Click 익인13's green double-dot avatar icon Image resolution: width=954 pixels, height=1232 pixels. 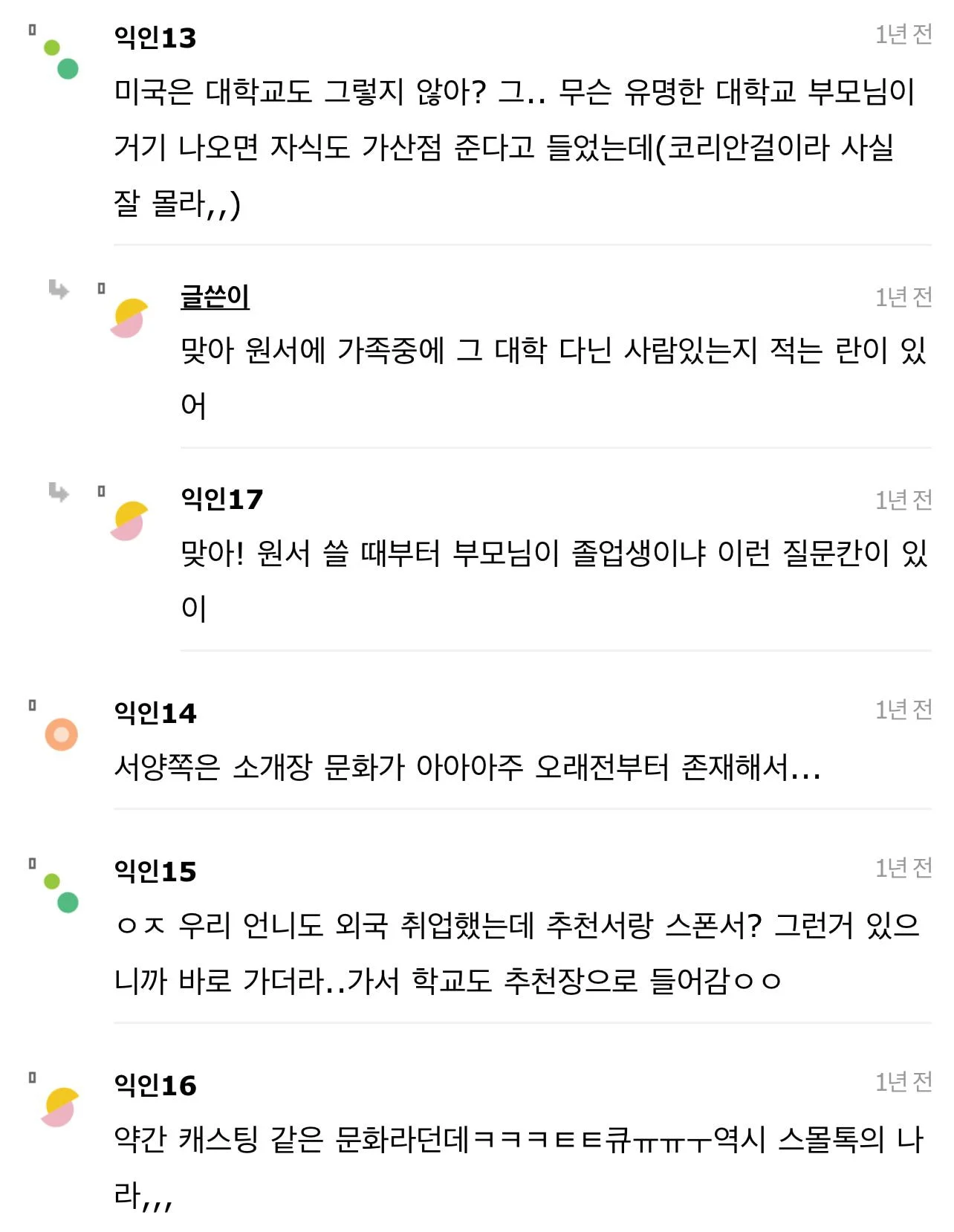pyautogui.click(x=59, y=57)
